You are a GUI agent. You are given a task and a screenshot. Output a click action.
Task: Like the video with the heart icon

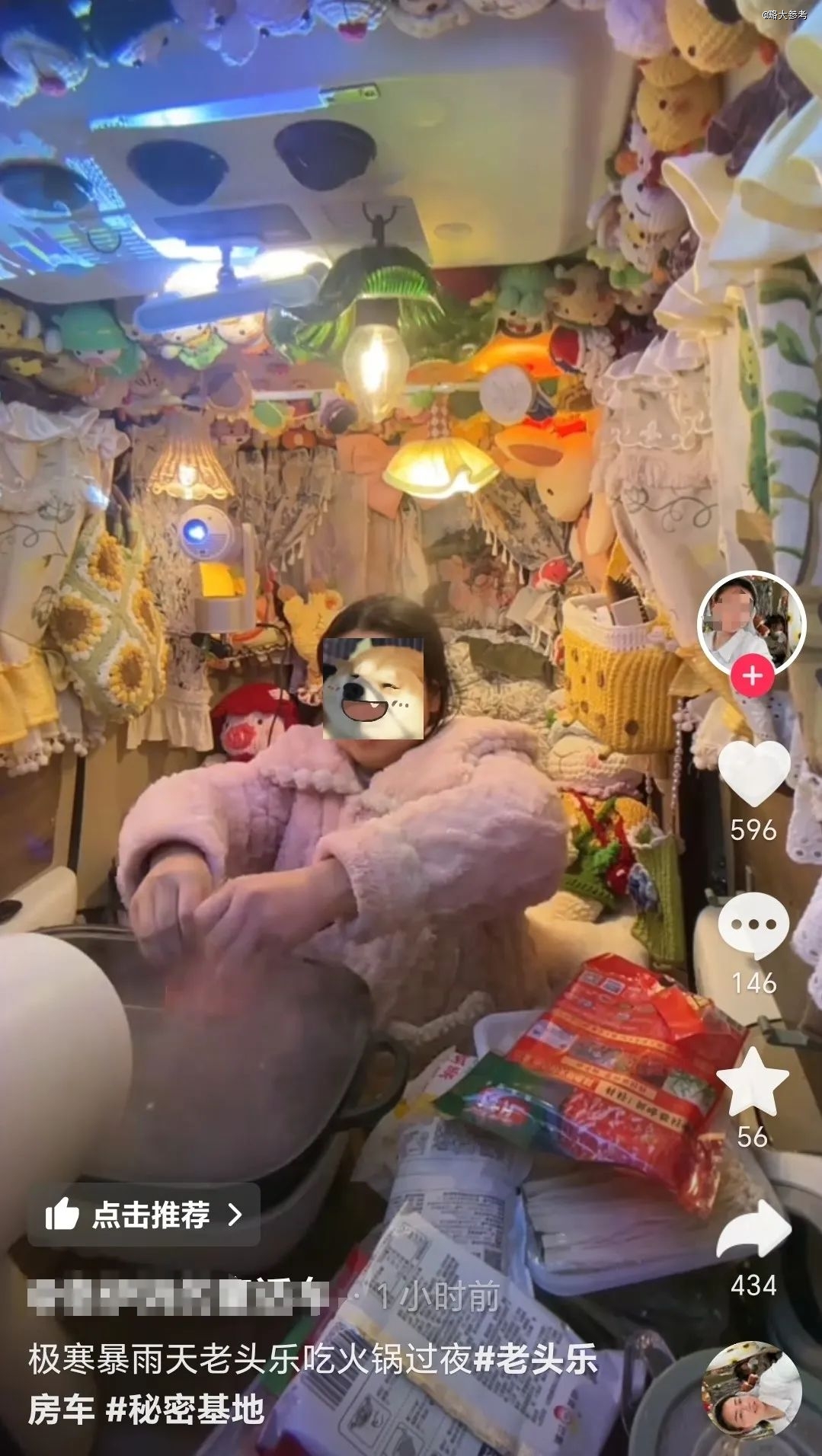pyautogui.click(x=753, y=773)
